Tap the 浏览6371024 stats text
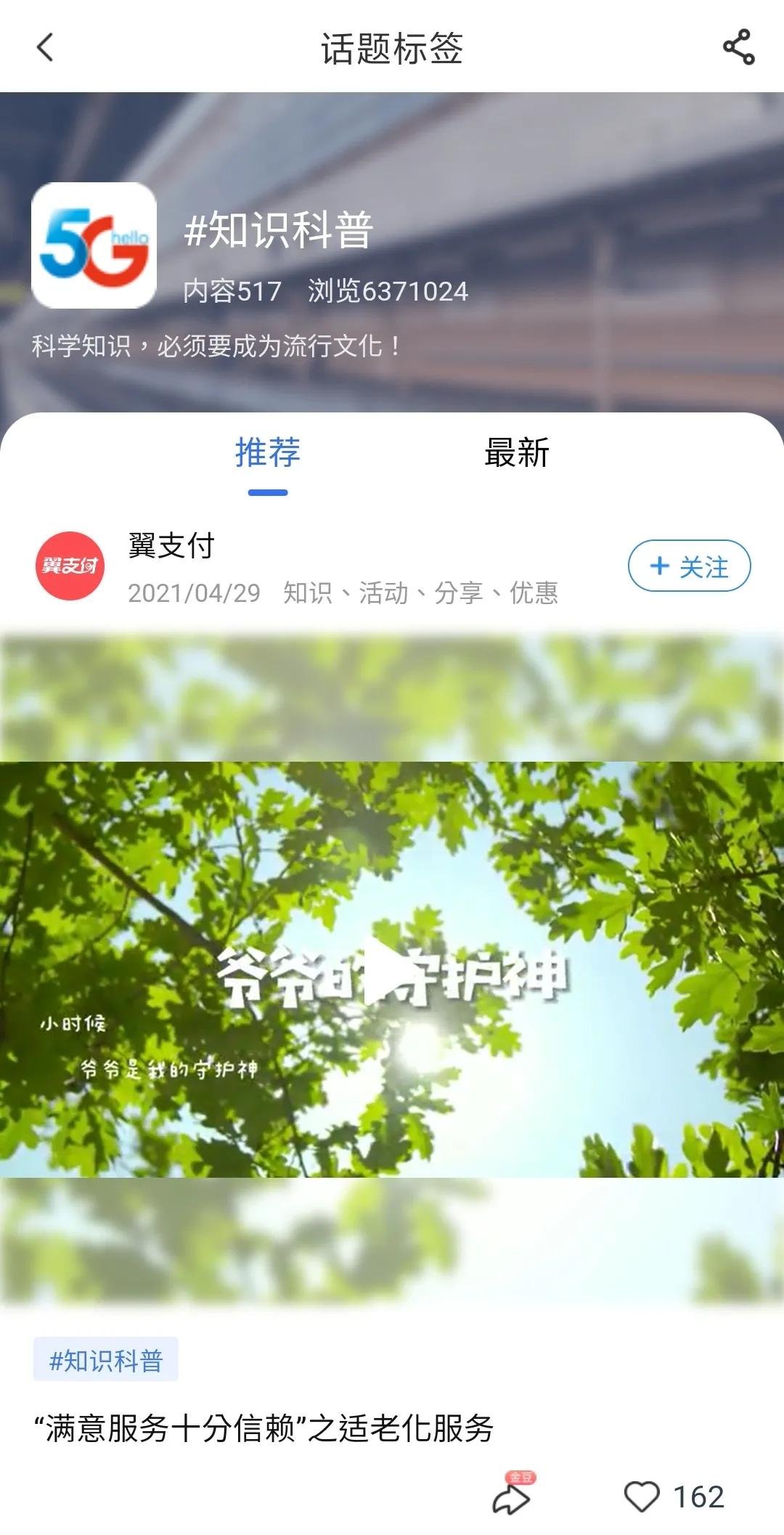This screenshot has height=1535, width=784. click(390, 290)
